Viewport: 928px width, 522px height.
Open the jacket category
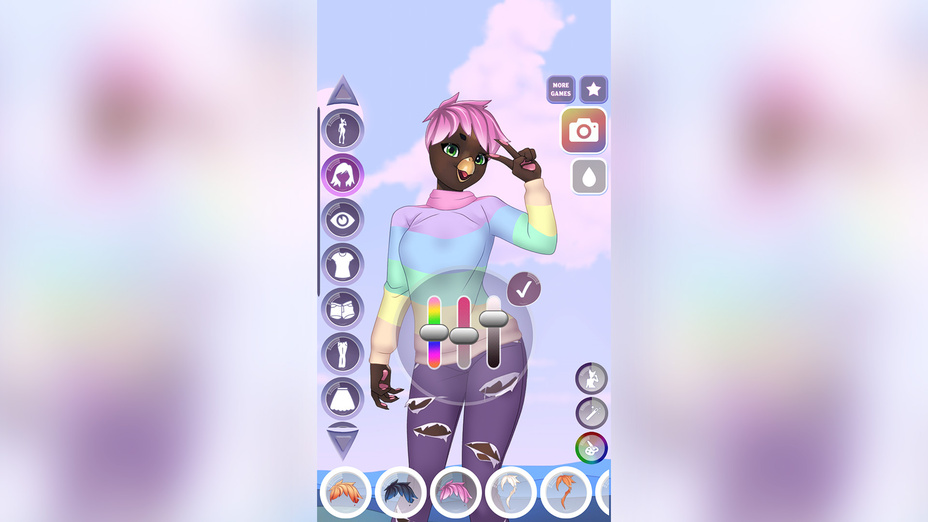(x=342, y=309)
